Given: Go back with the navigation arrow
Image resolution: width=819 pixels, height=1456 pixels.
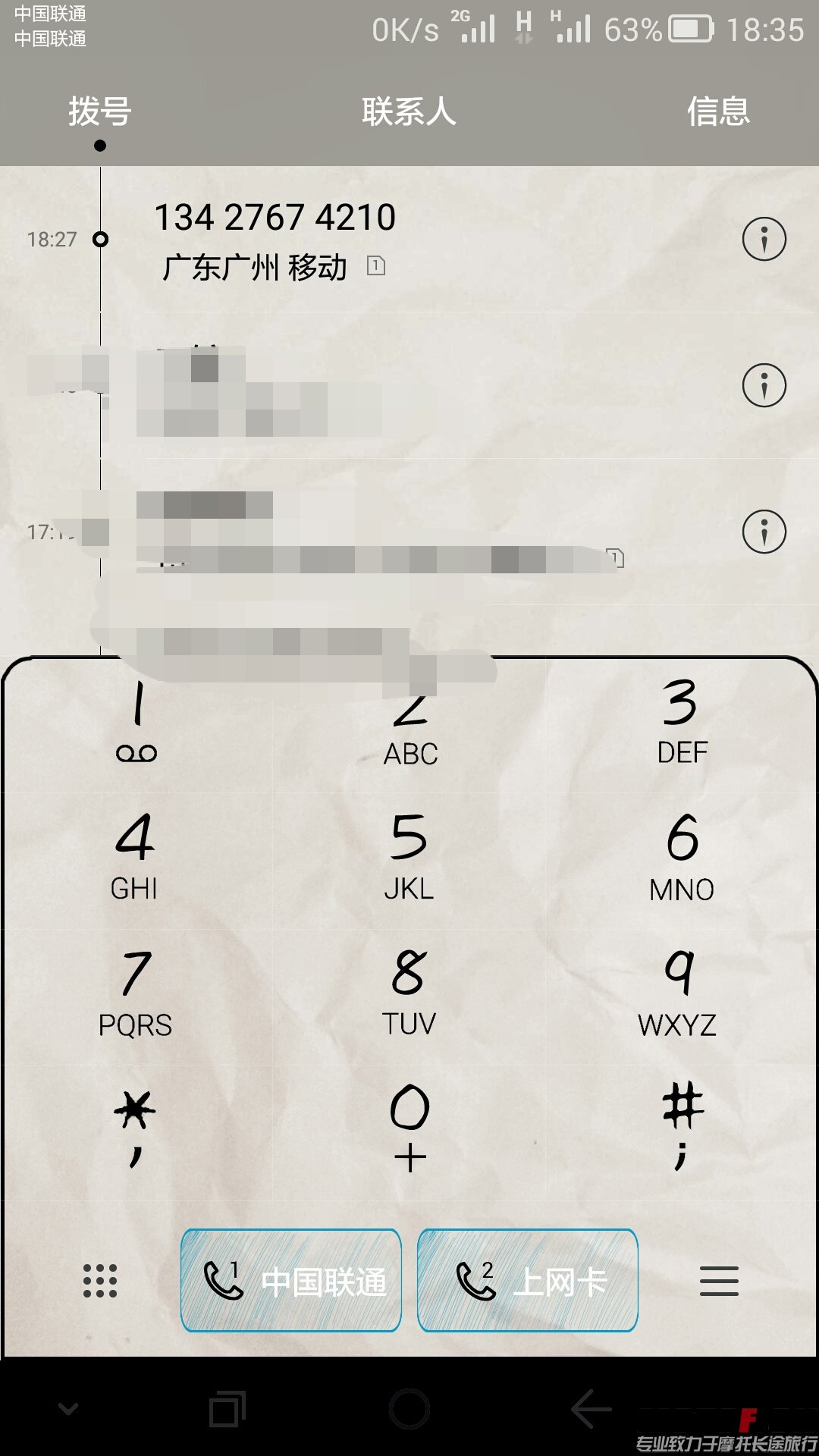Looking at the screenshot, I should (x=591, y=1410).
